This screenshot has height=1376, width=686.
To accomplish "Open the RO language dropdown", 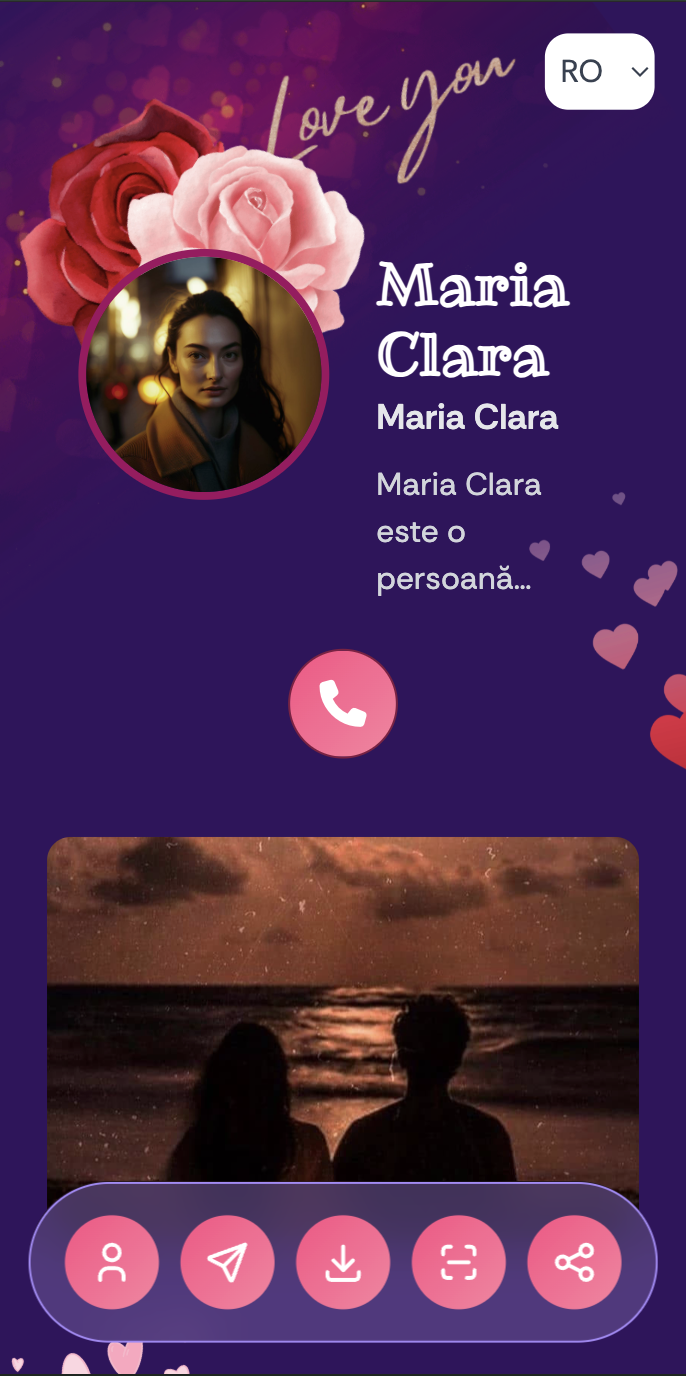I will (599, 72).
